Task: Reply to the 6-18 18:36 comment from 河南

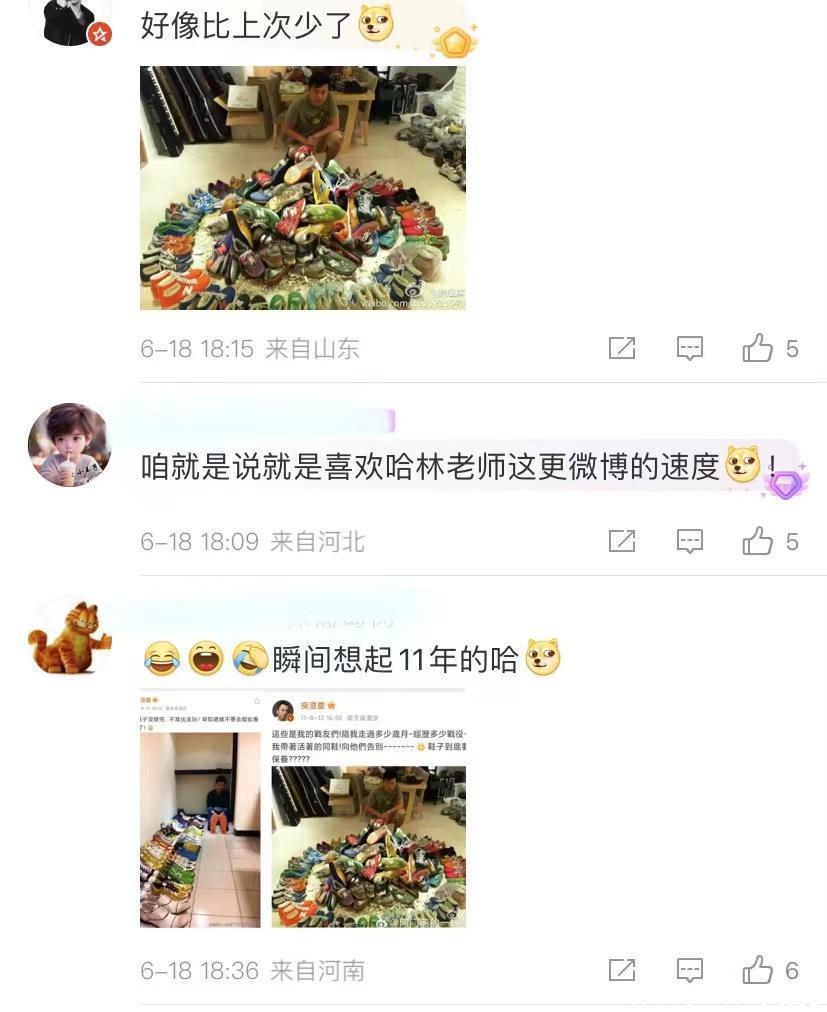Action: pyautogui.click(x=690, y=969)
